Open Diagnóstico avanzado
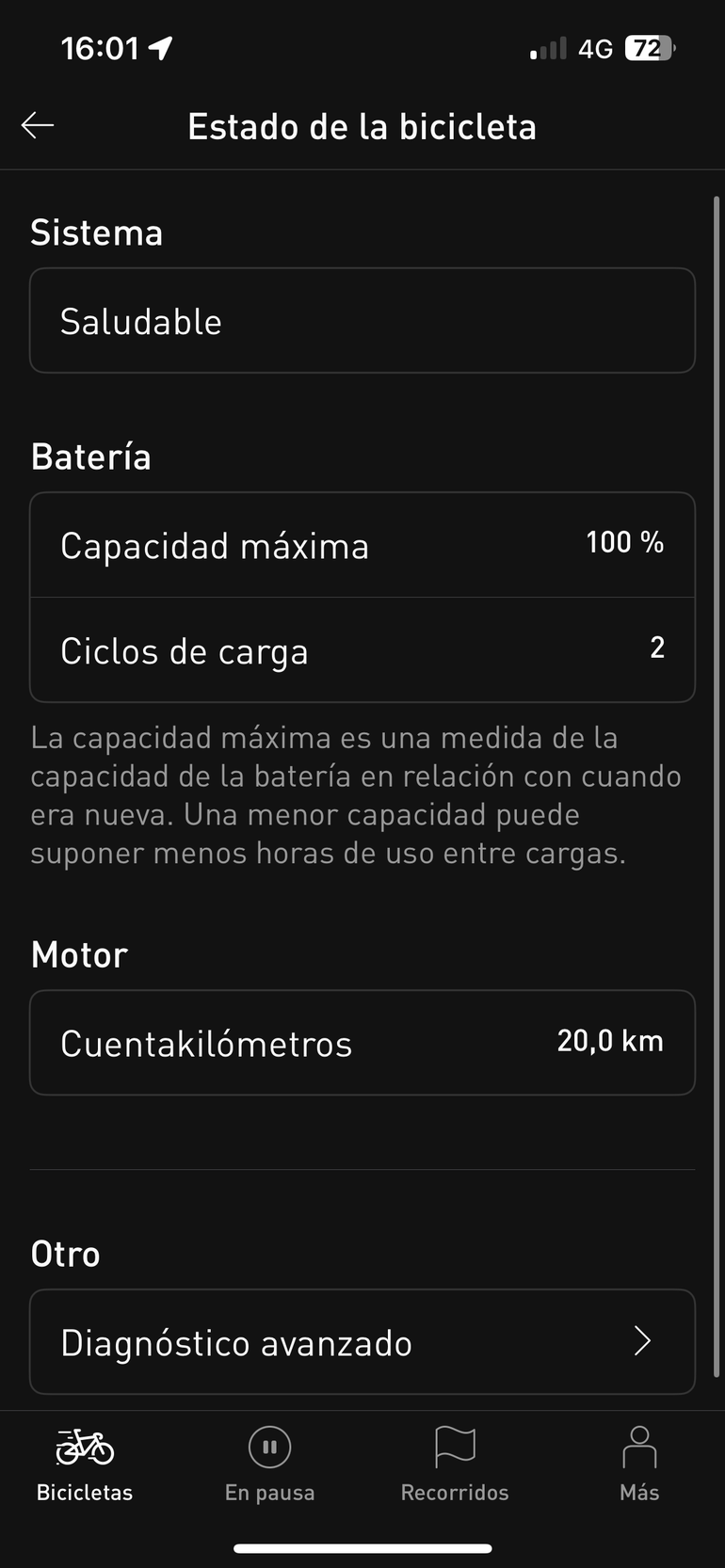 click(362, 1342)
